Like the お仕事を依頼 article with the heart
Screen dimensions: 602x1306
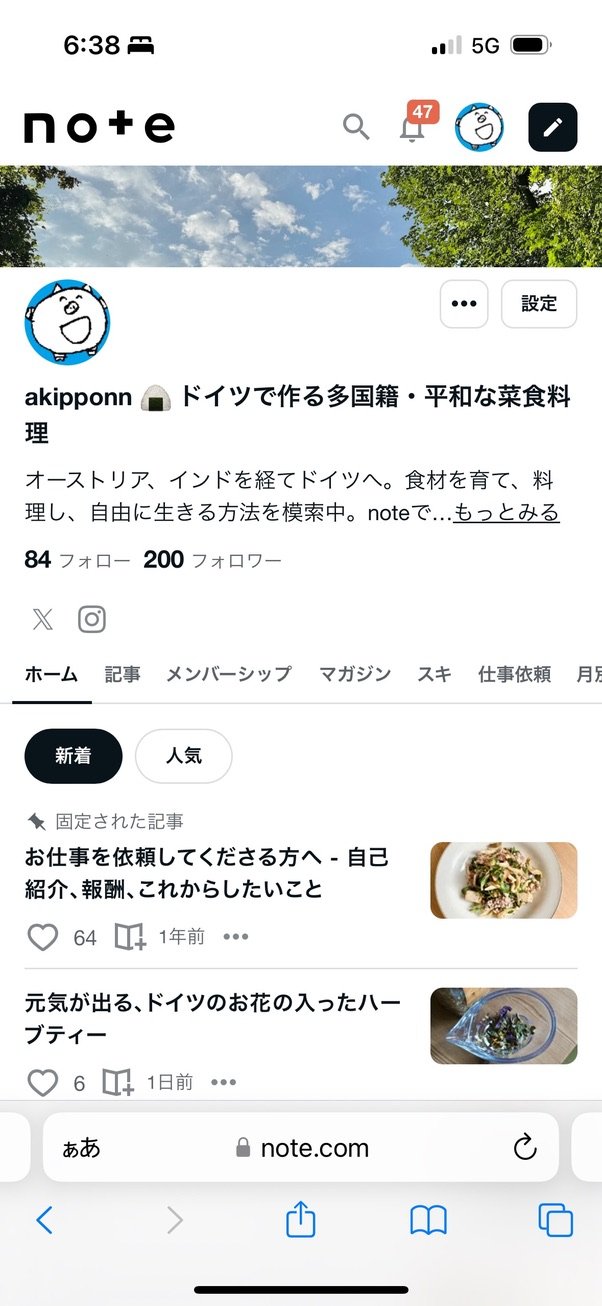click(x=42, y=937)
